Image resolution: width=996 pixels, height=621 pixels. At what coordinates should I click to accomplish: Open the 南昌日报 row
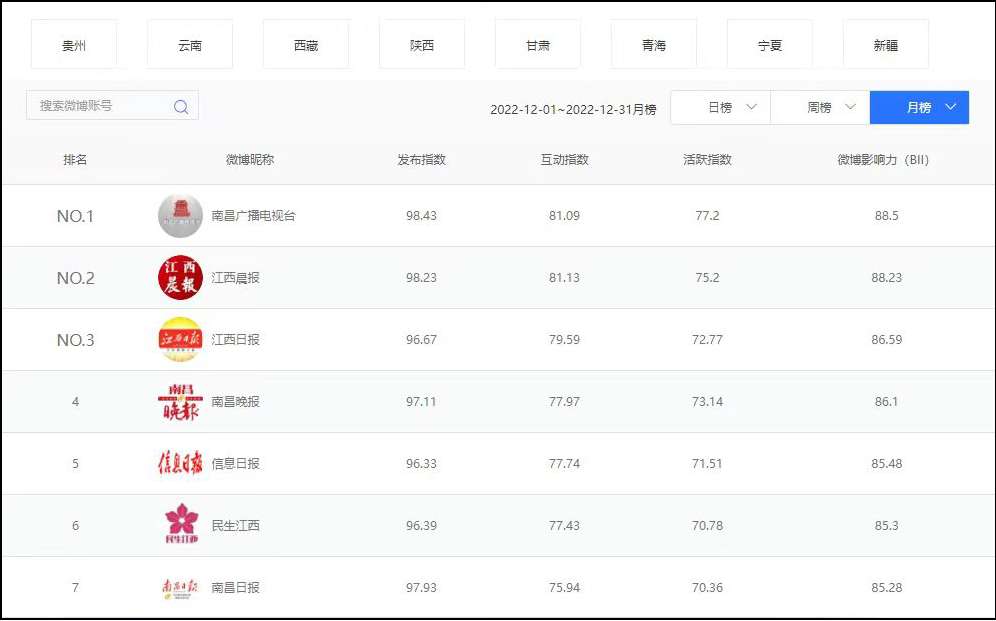click(235, 588)
